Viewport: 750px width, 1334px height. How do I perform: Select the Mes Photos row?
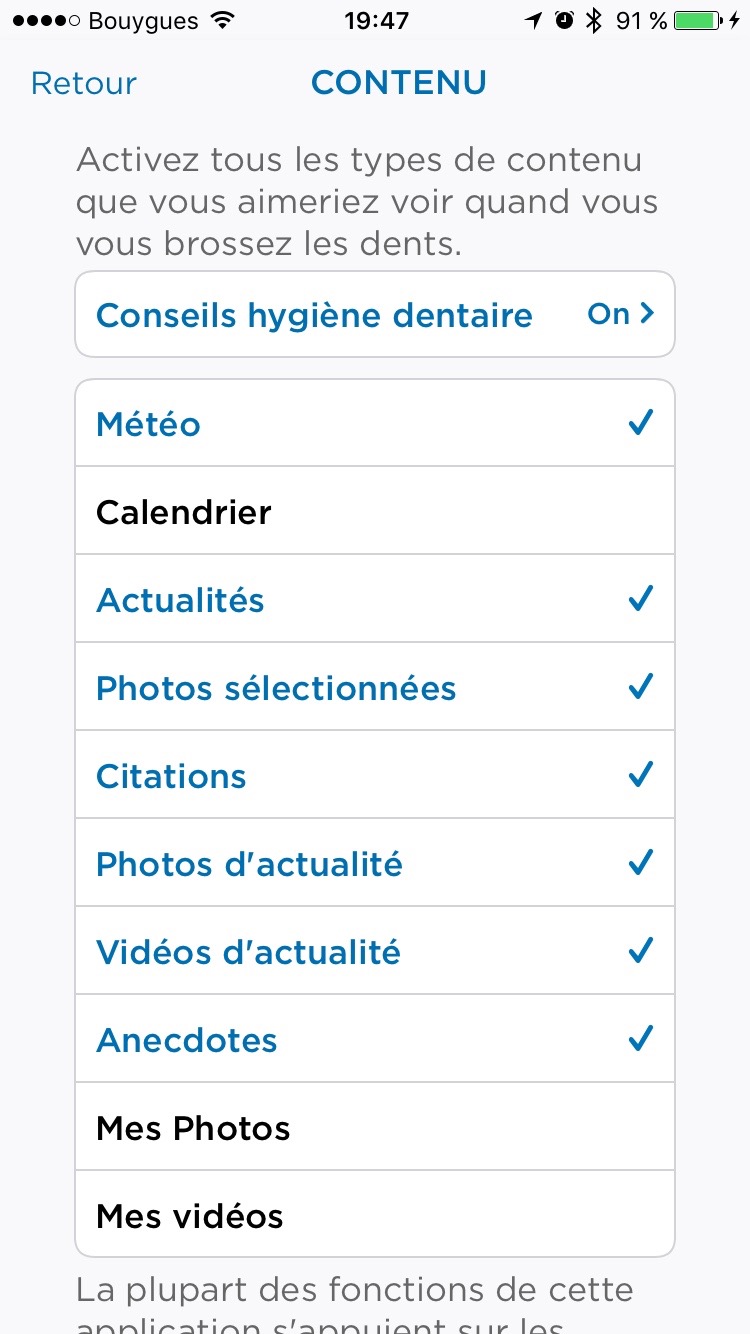pos(375,1127)
